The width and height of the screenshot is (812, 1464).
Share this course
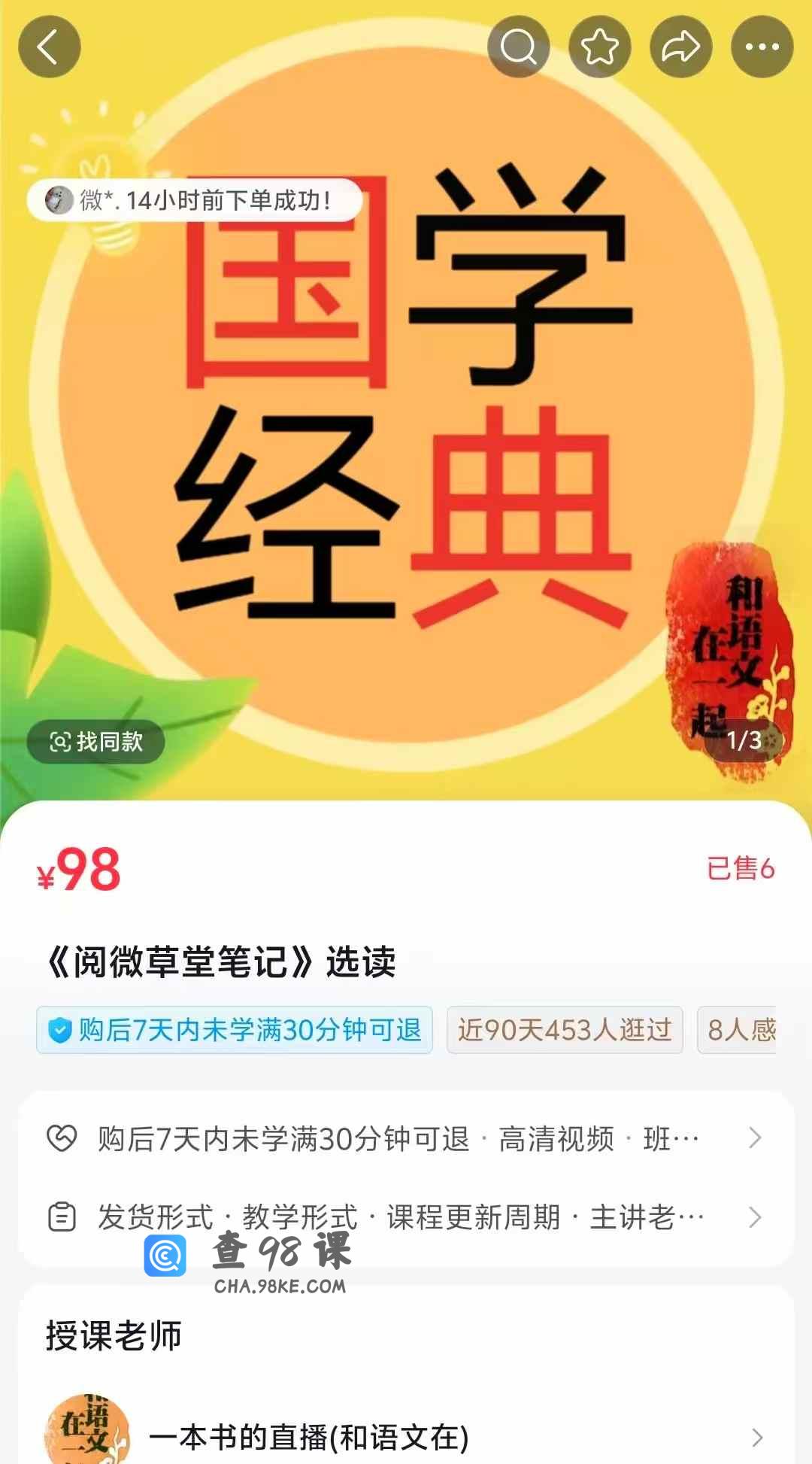pyautogui.click(x=680, y=47)
